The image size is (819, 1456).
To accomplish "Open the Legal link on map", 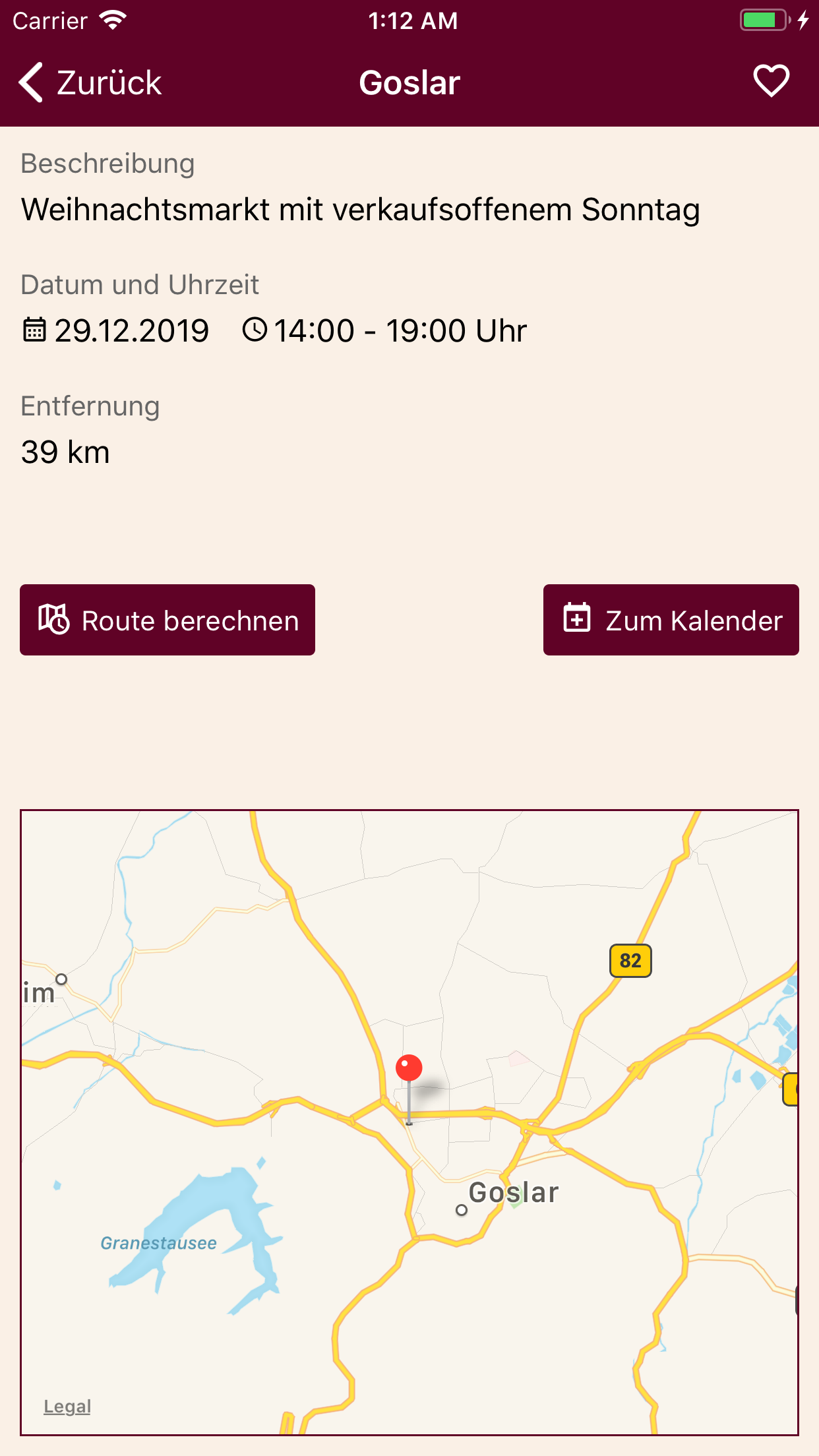I will (x=67, y=1407).
